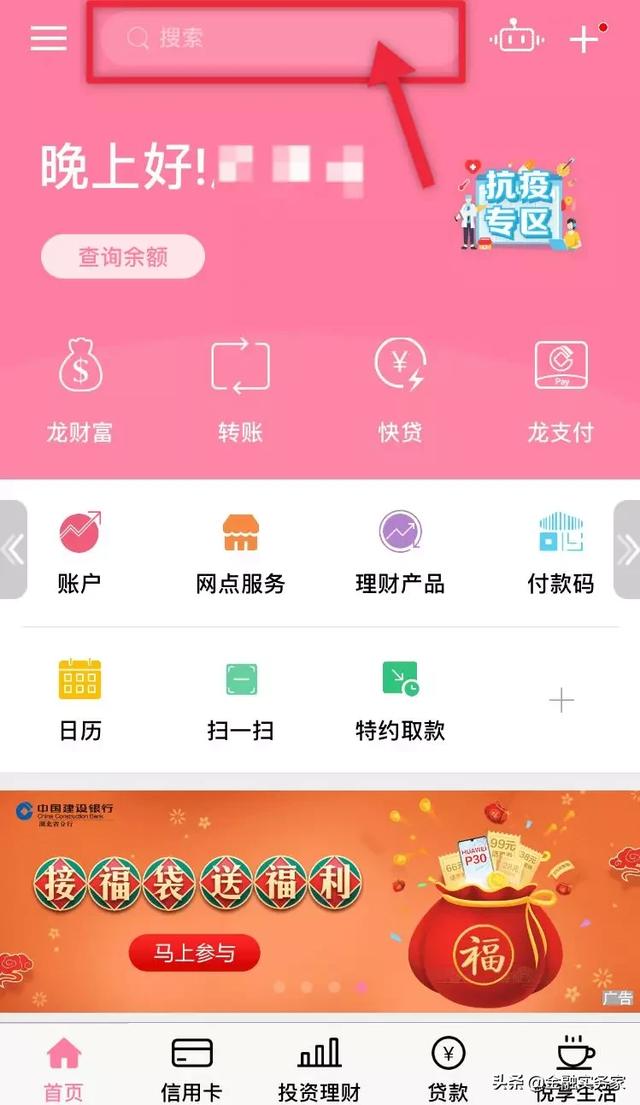Open 付款码 payment code
This screenshot has height=1105, width=640.
click(x=560, y=553)
